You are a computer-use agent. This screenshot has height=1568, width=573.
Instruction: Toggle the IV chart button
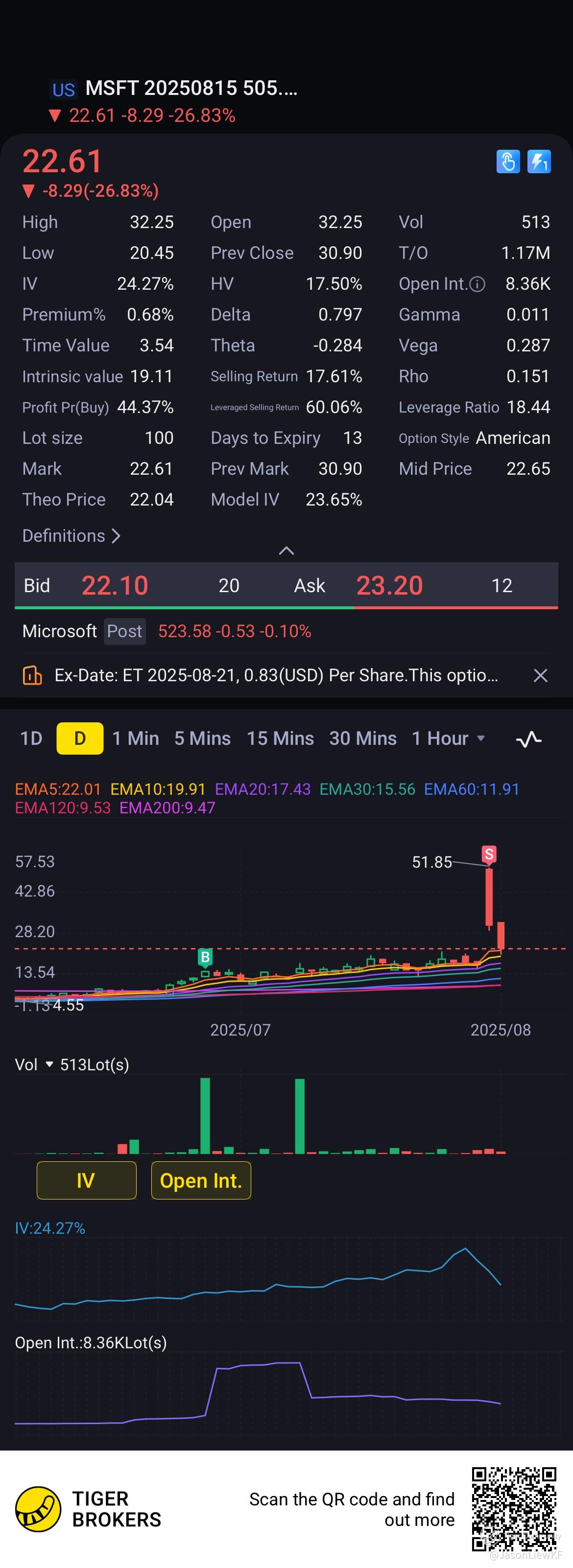[x=86, y=1180]
